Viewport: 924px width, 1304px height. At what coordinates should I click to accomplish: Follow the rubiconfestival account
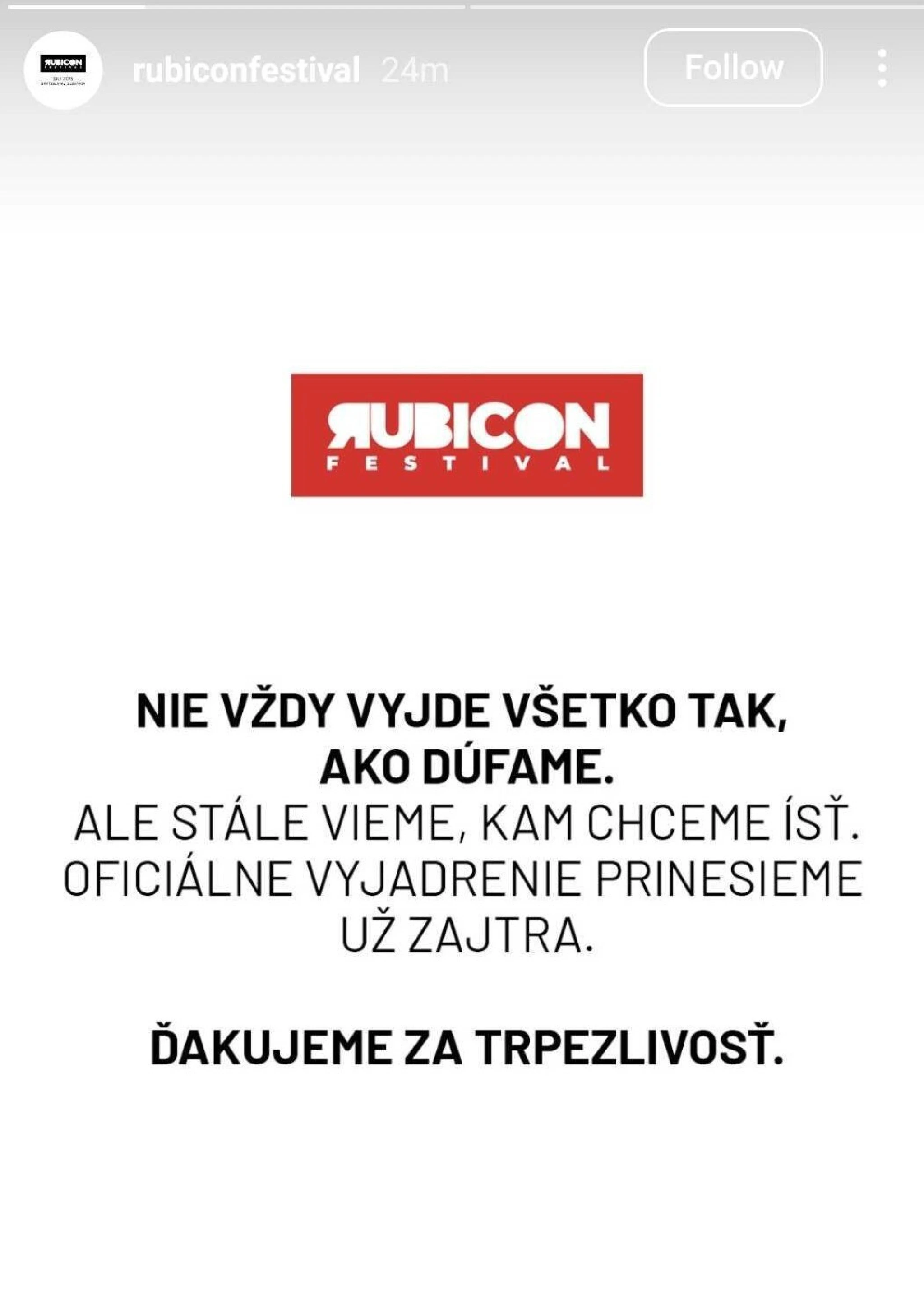coord(733,68)
